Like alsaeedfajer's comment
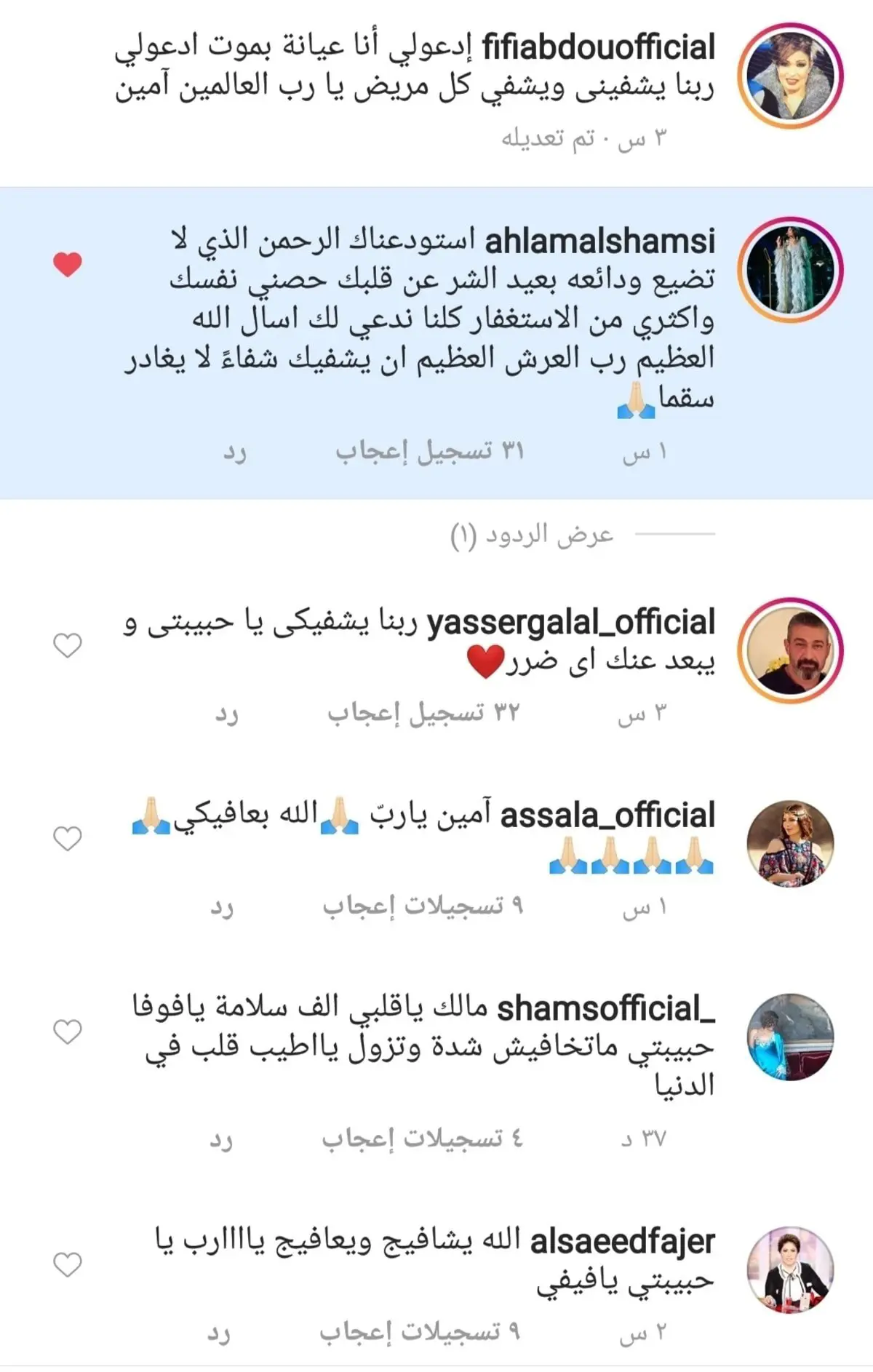 point(68,1264)
